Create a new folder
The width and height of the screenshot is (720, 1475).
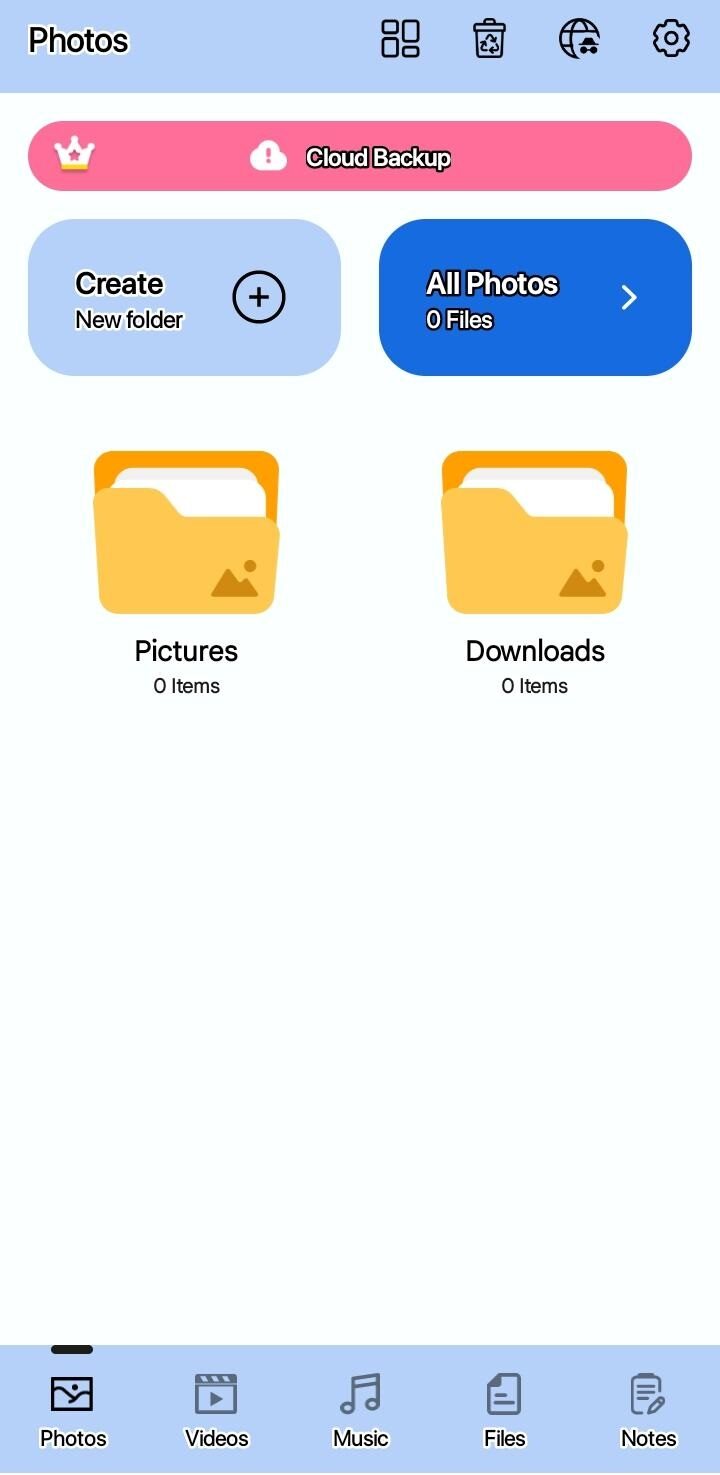[x=184, y=297]
